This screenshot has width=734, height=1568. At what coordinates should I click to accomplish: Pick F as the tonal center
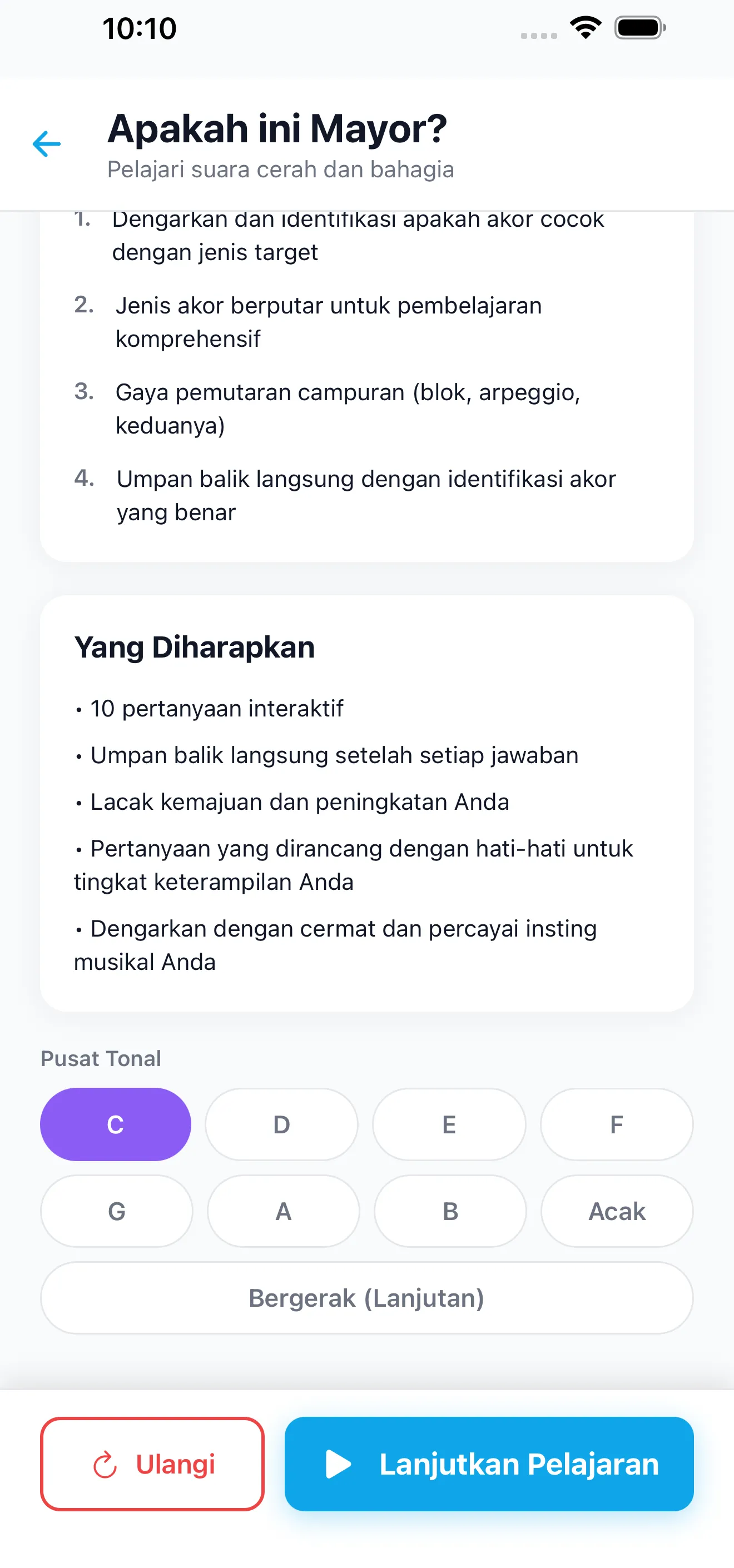pyautogui.click(x=617, y=1124)
